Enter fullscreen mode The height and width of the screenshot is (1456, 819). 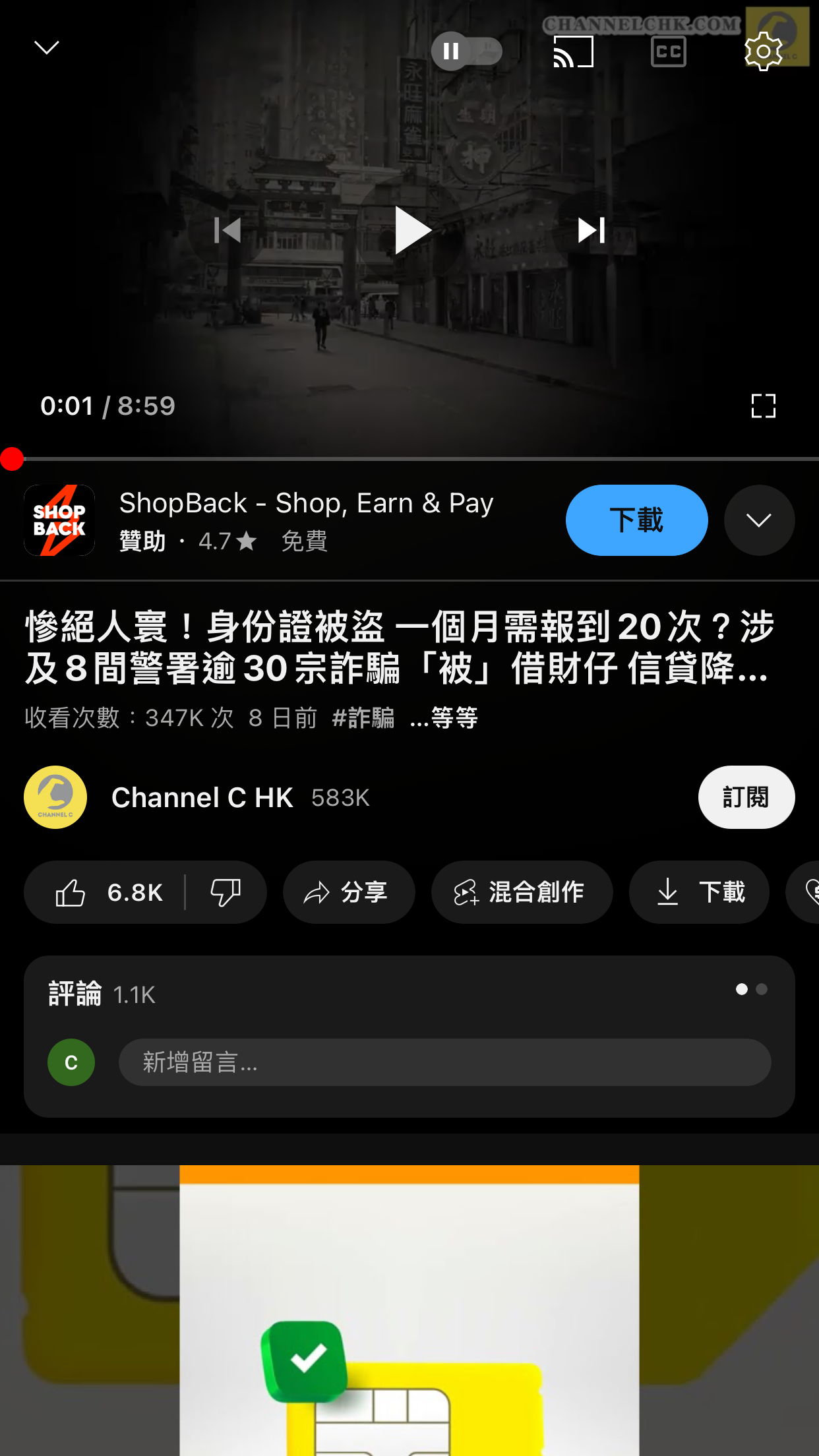[763, 406]
